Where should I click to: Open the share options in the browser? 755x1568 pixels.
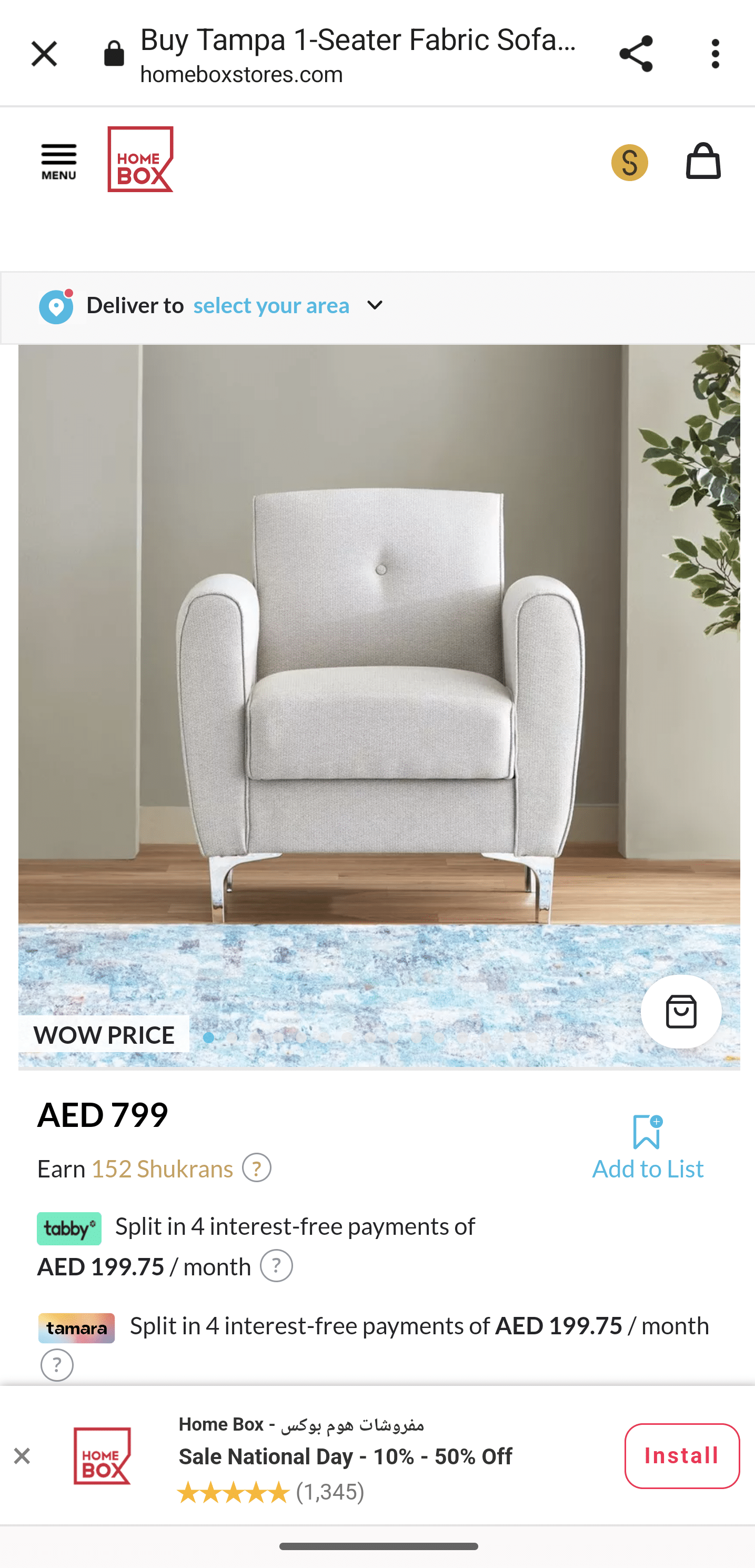coord(637,53)
